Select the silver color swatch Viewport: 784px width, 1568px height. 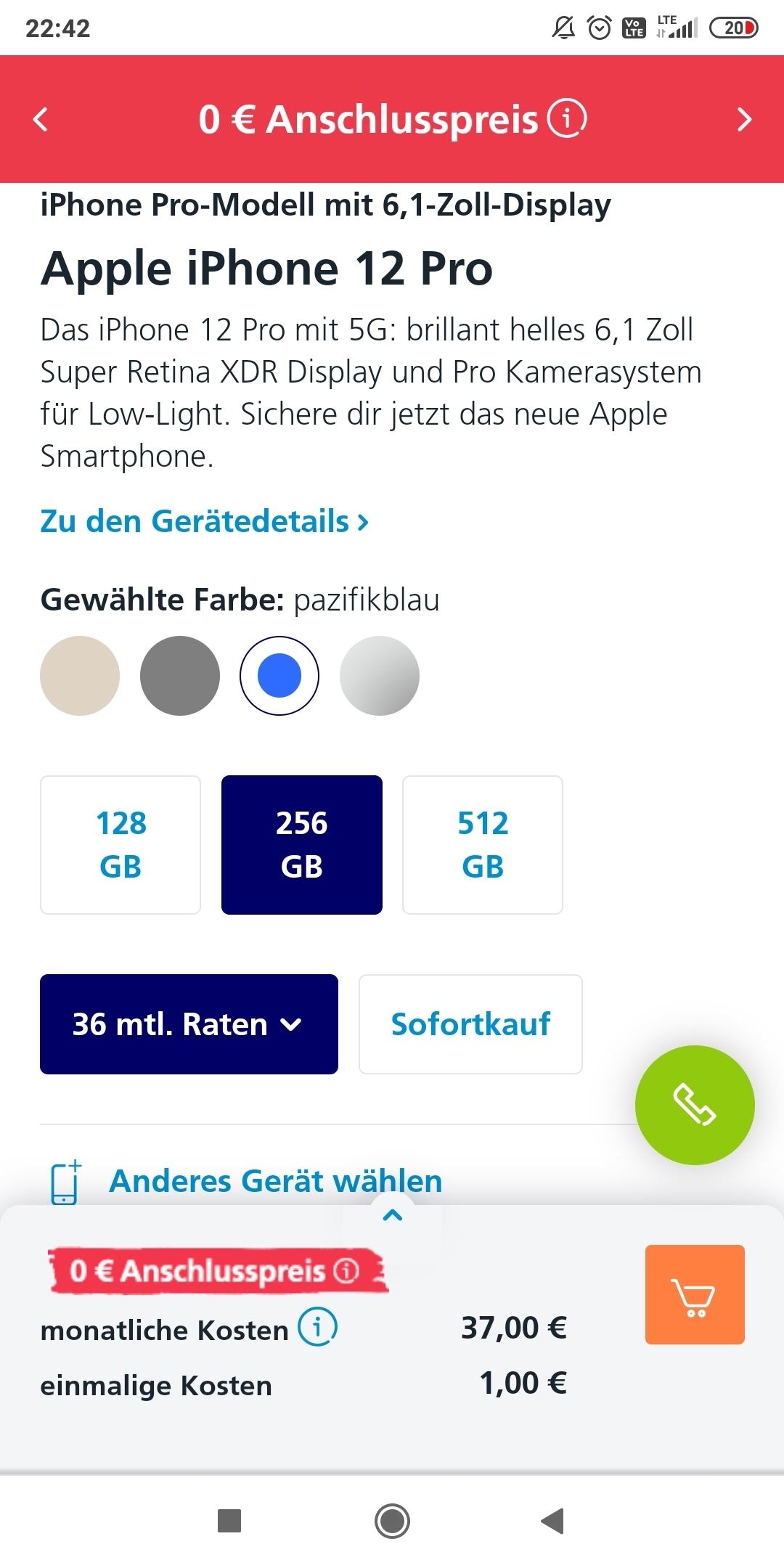[x=380, y=676]
